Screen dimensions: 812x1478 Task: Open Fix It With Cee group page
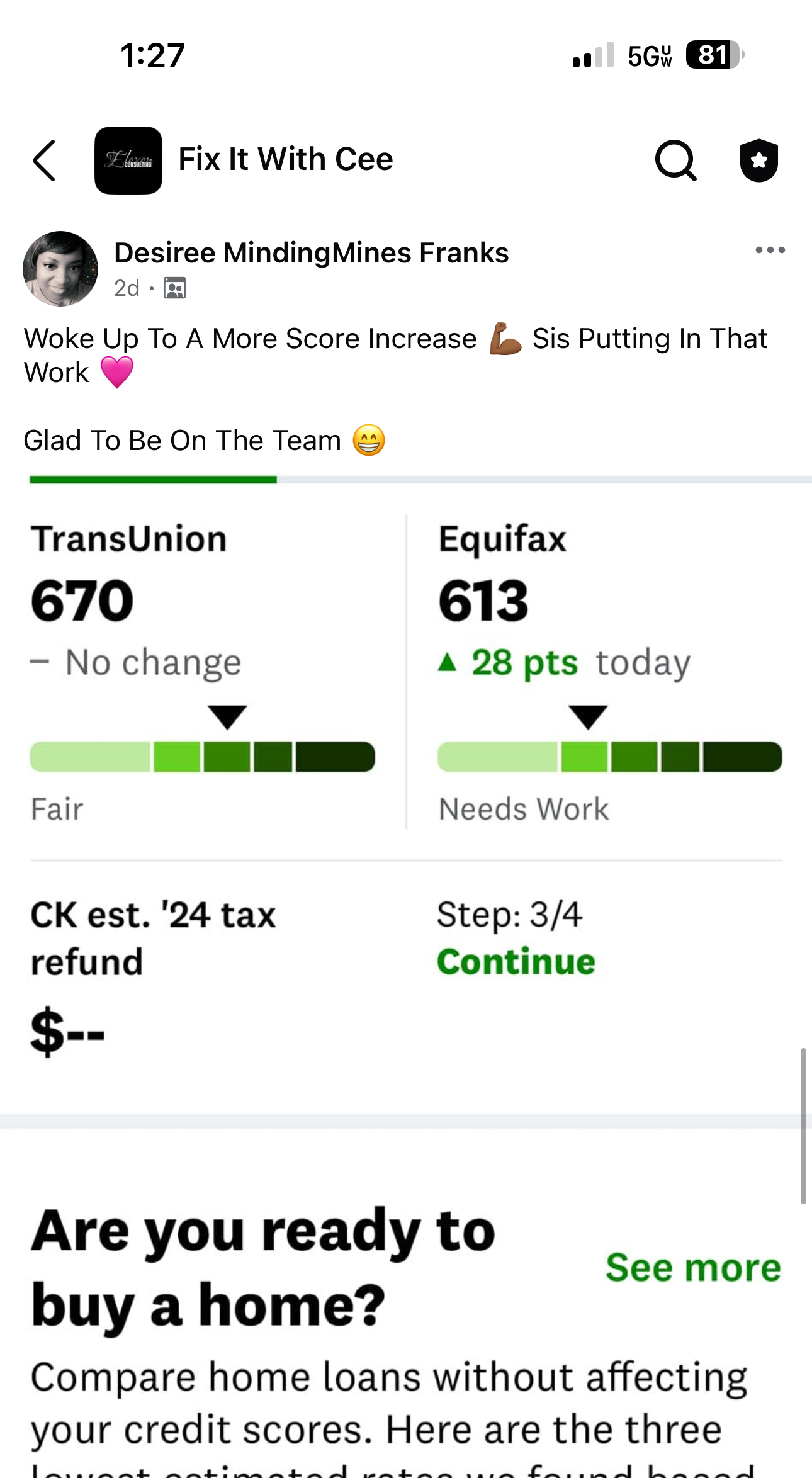(x=285, y=159)
